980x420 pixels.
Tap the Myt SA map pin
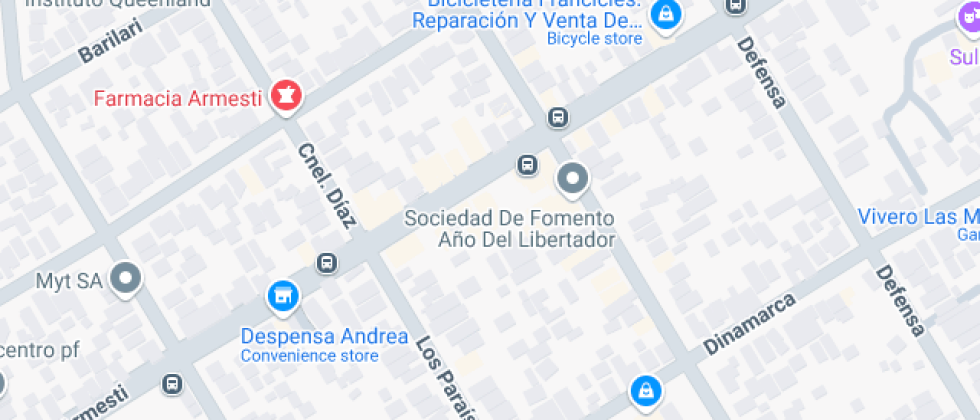click(x=126, y=279)
